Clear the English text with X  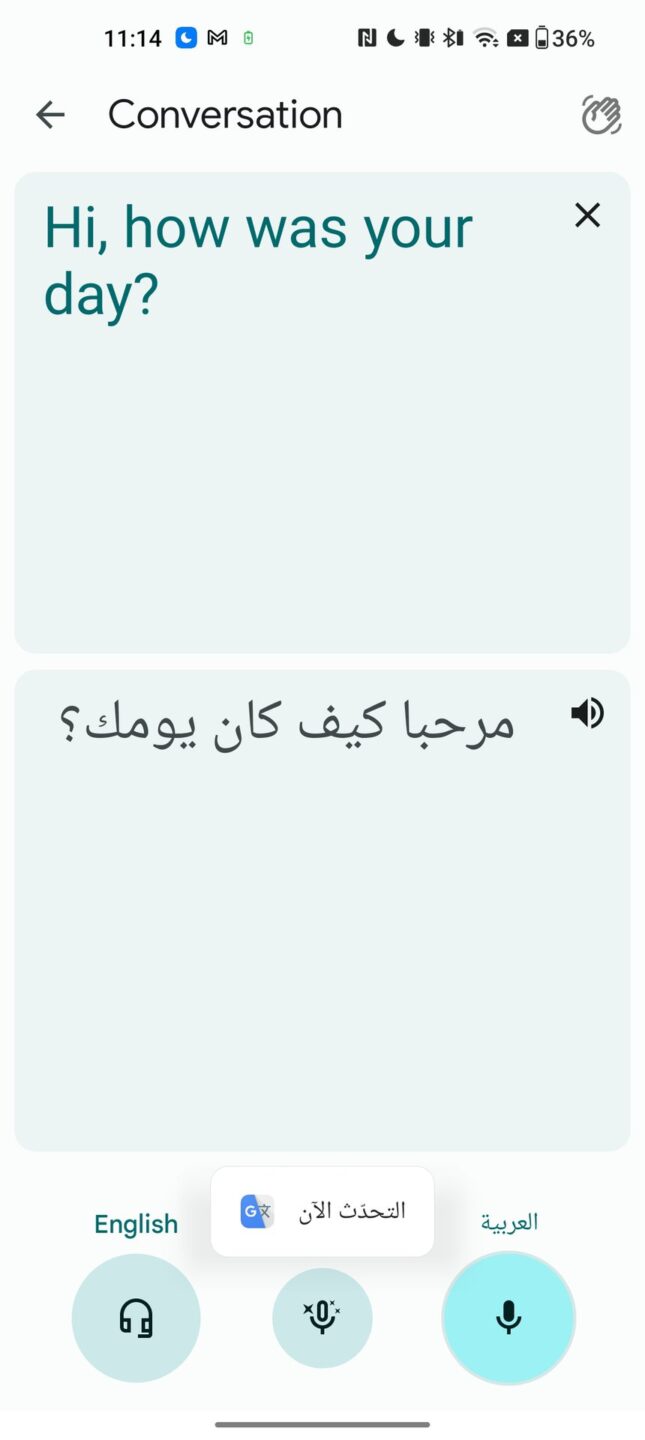pos(587,215)
